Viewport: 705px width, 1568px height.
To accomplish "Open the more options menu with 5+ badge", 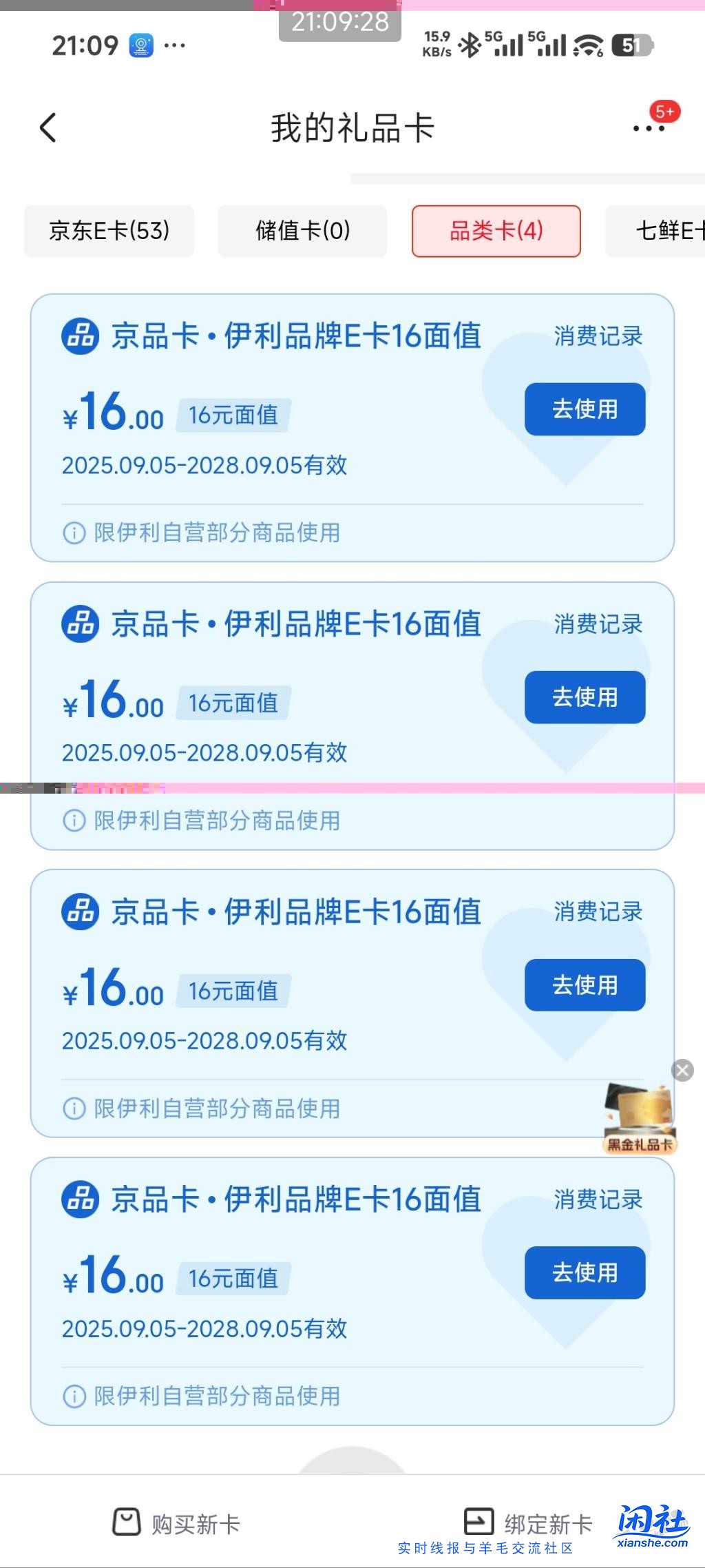I will click(x=648, y=127).
